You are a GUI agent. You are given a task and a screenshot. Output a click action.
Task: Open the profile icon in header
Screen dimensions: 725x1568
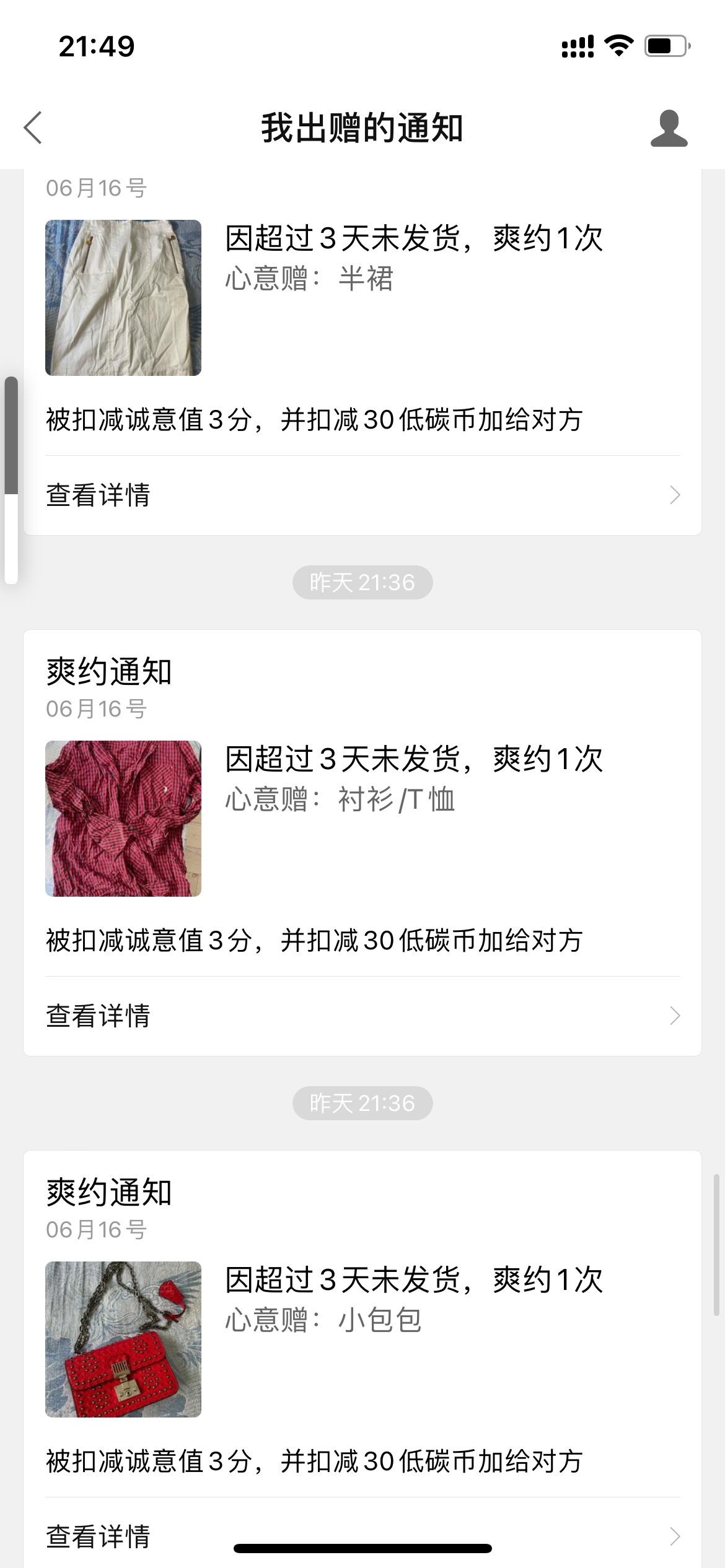coord(669,128)
